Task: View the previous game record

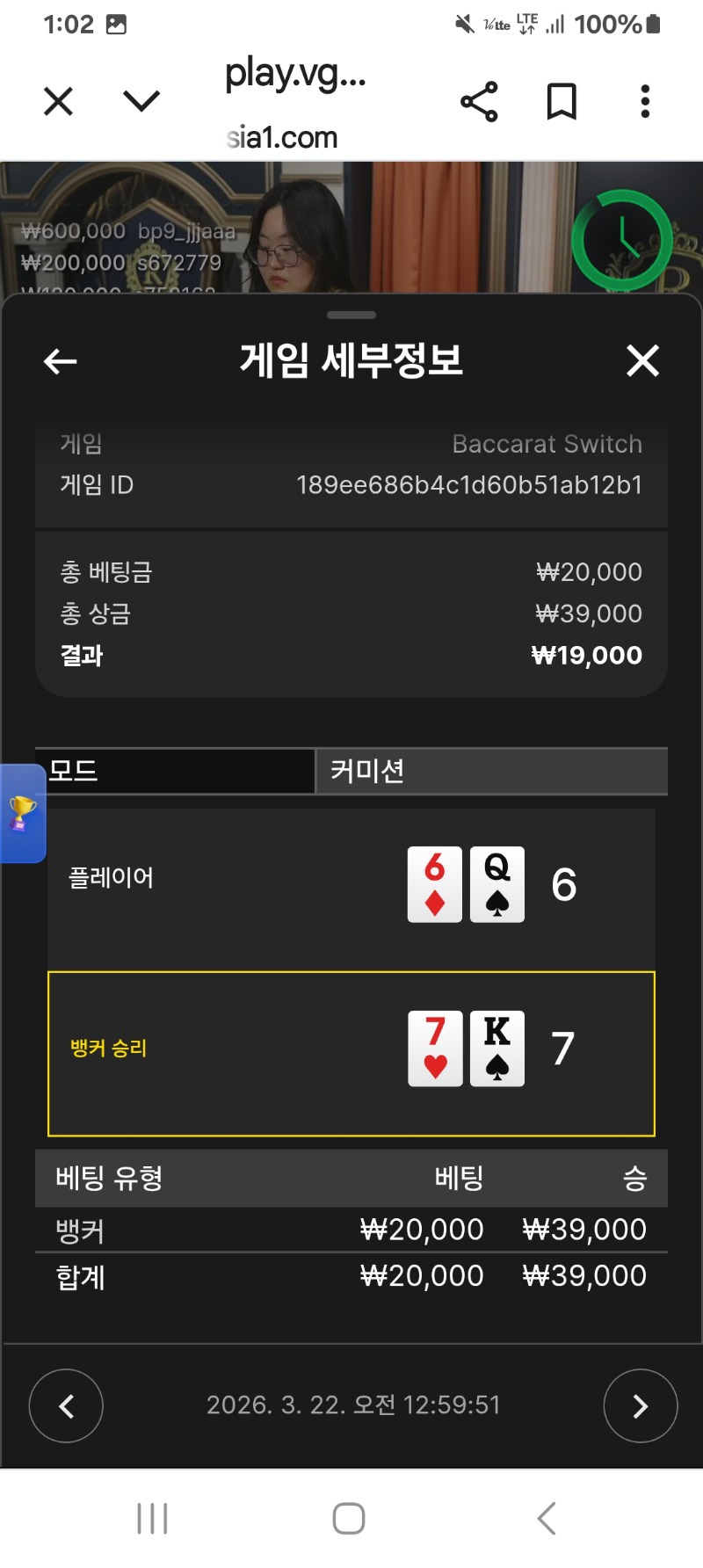Action: (66, 1405)
